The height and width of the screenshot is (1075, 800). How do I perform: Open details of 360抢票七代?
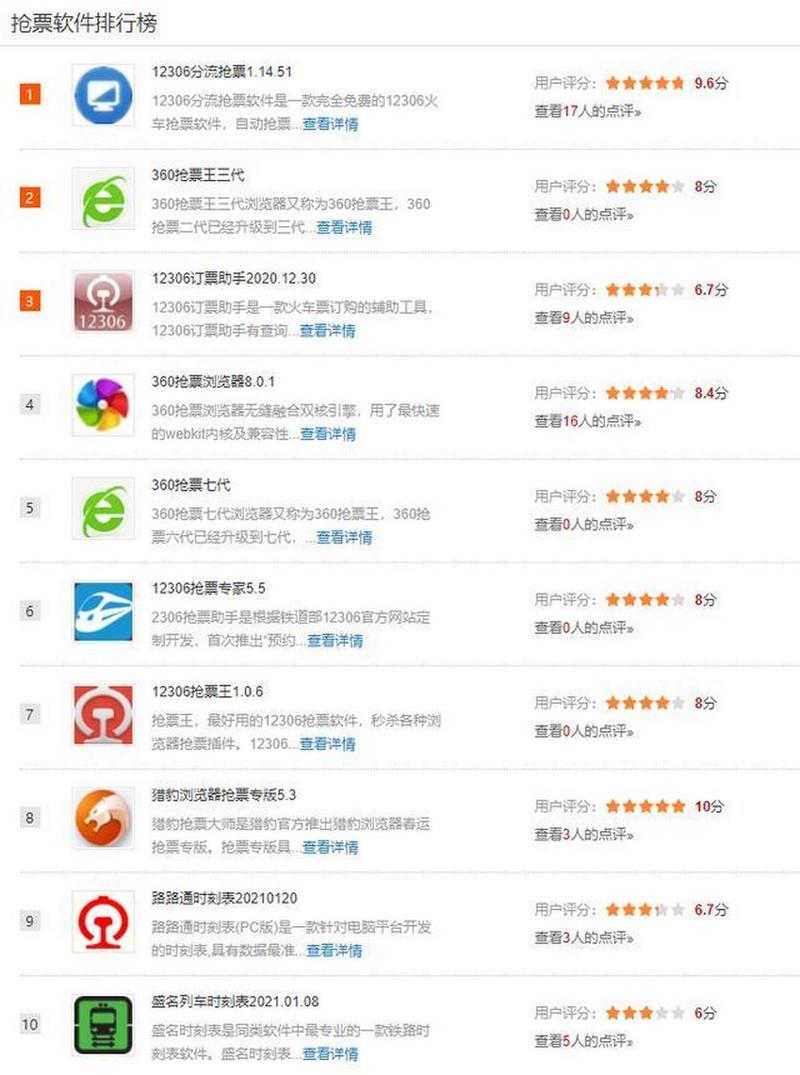pos(344,538)
